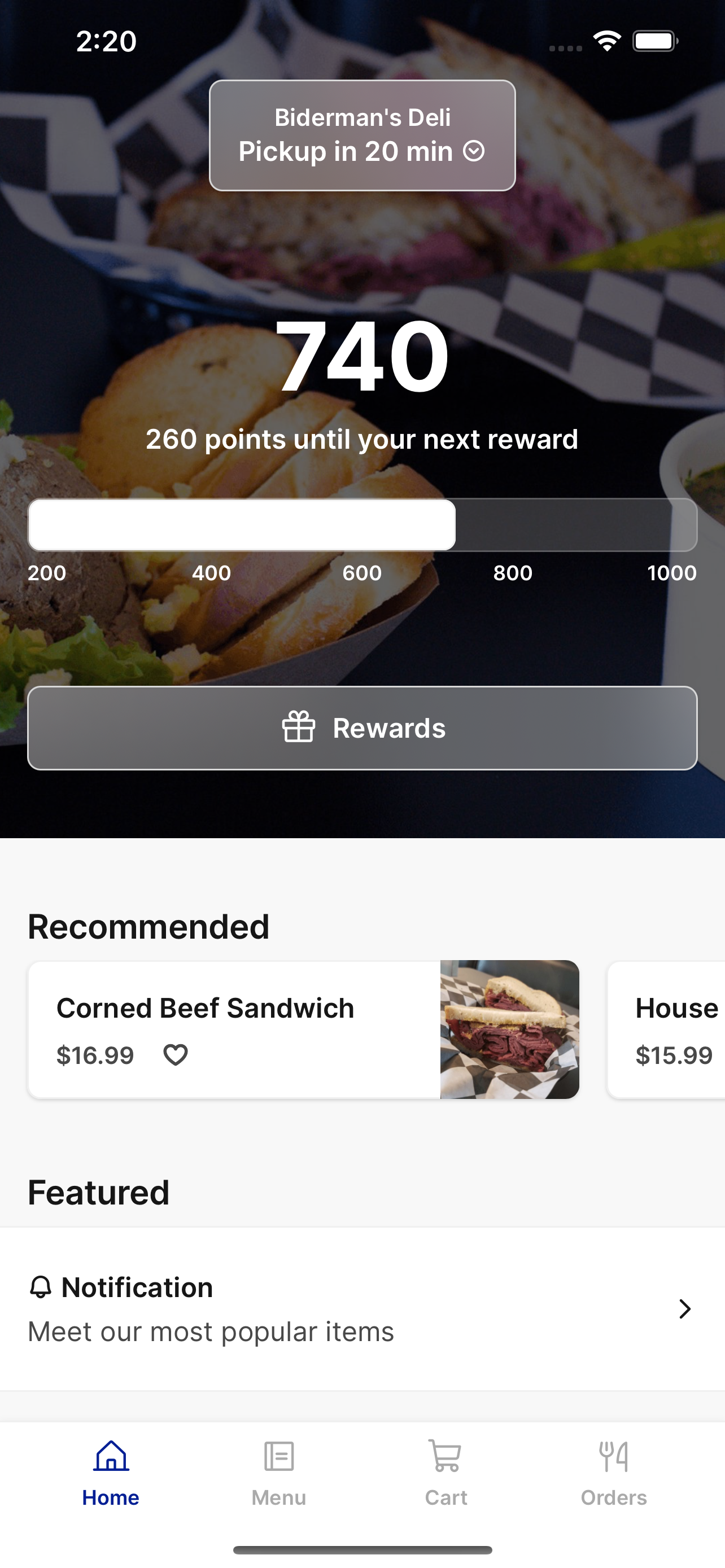
Task: Open the House item card priced $15.99
Action: (x=666, y=1030)
